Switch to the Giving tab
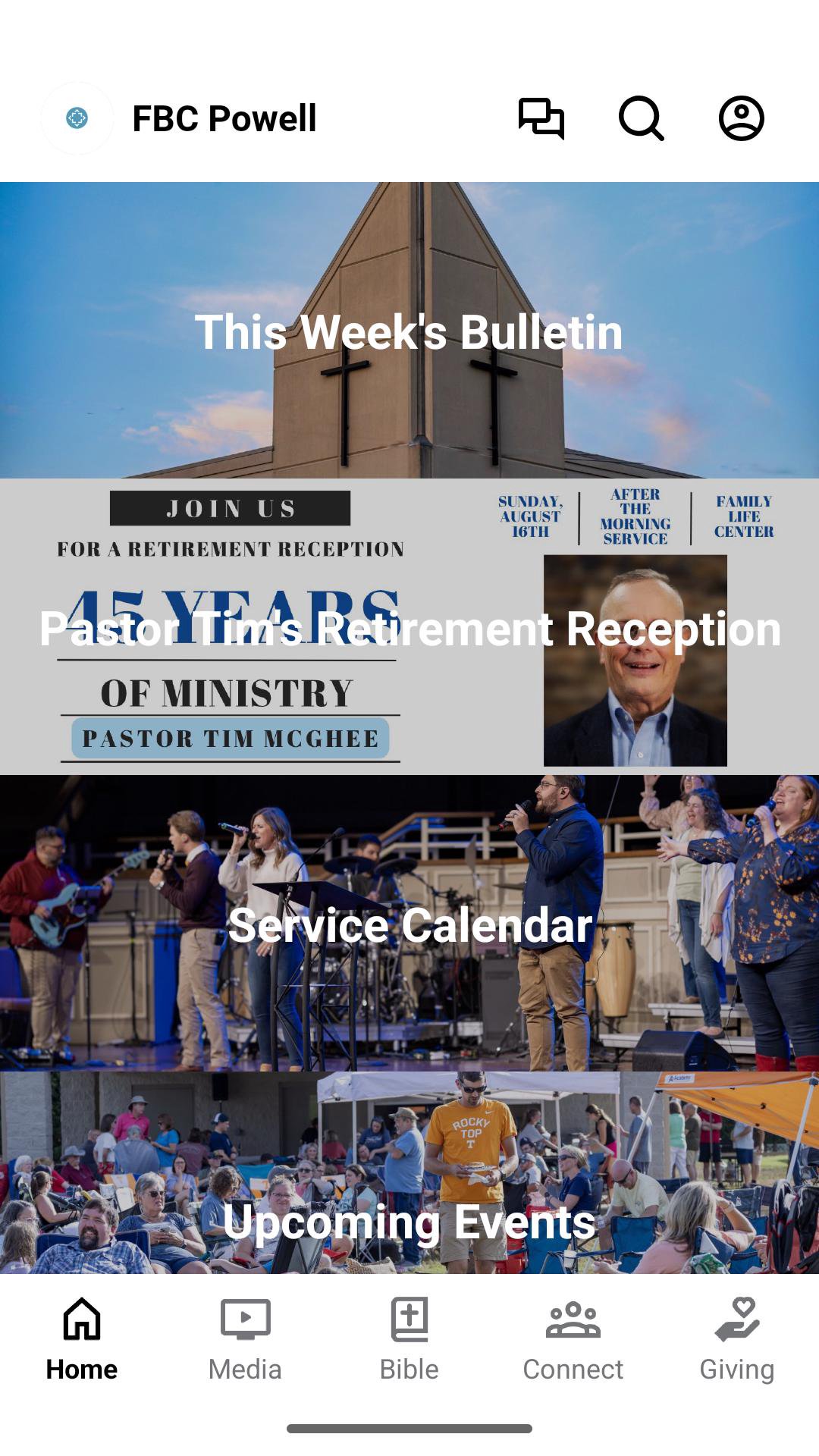Screen dimensions: 819x1456 [x=737, y=1339]
